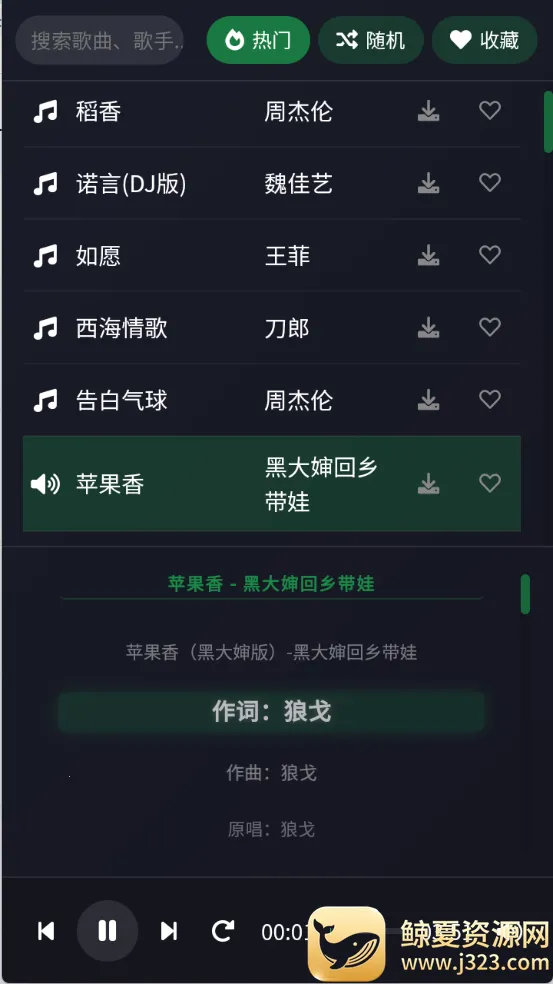The height and width of the screenshot is (984, 553).
Task: Play 告白气球 by 周杰伦
Action: (272, 400)
